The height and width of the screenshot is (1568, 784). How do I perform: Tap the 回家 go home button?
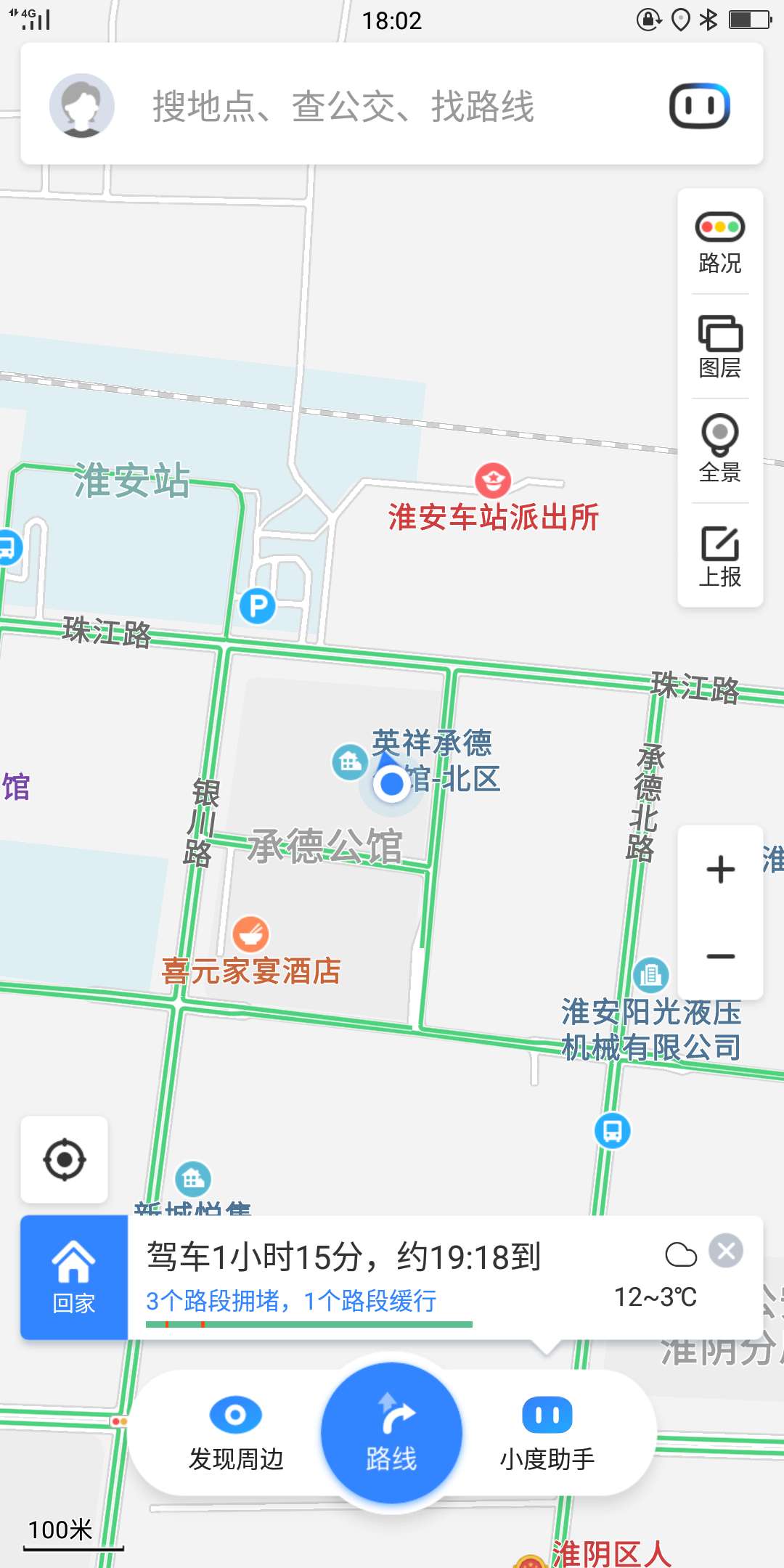pyautogui.click(x=74, y=1278)
